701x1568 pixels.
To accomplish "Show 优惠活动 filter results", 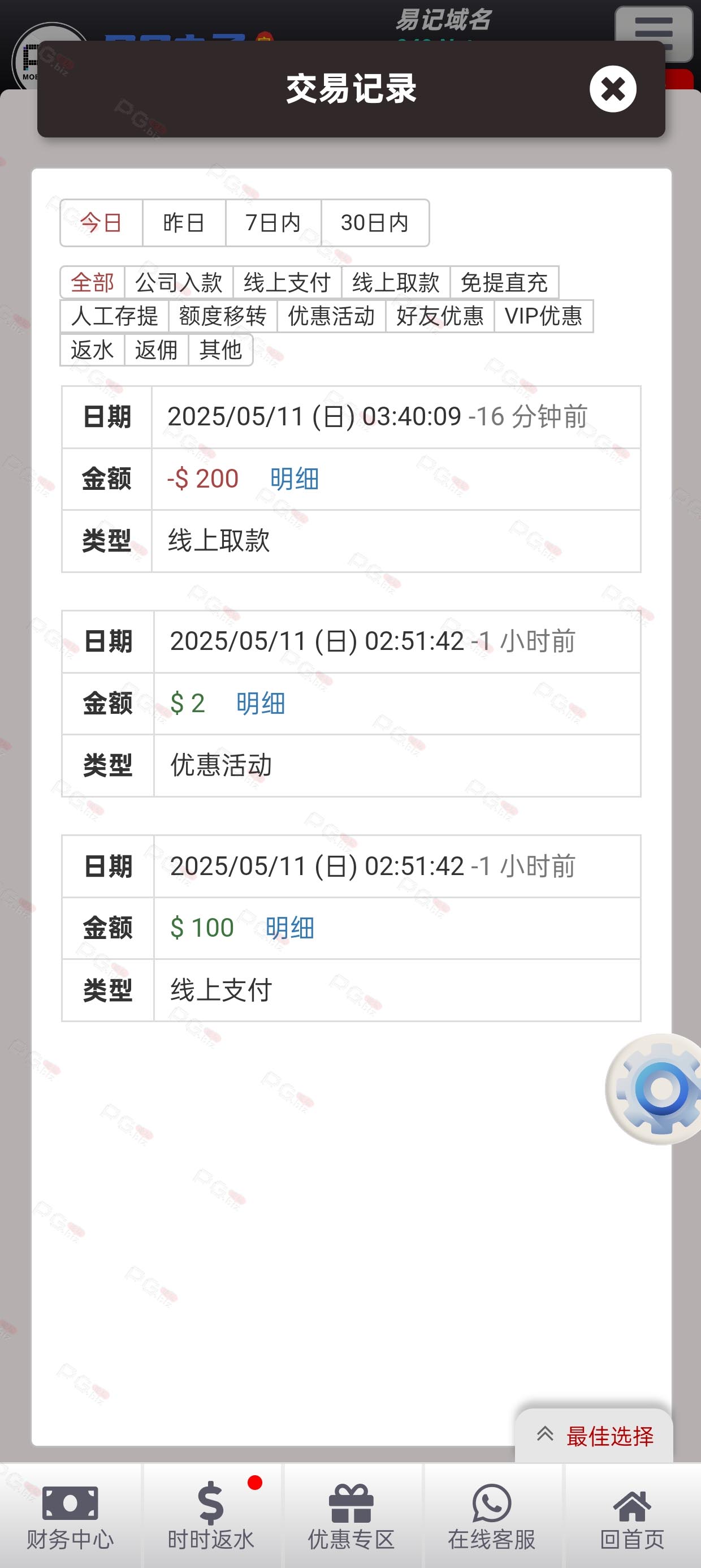I will (x=331, y=316).
